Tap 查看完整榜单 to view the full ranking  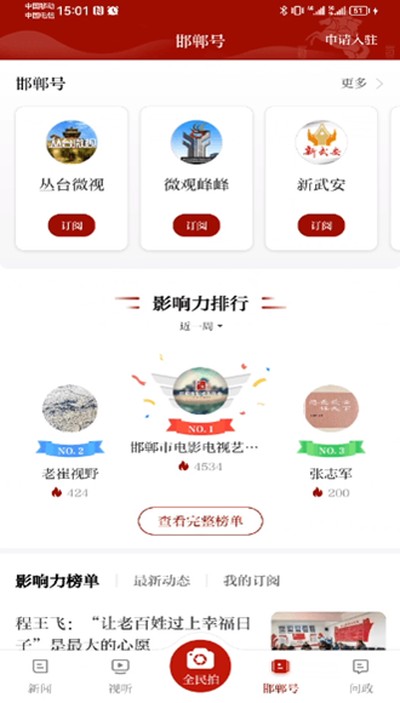pyautogui.click(x=200, y=521)
